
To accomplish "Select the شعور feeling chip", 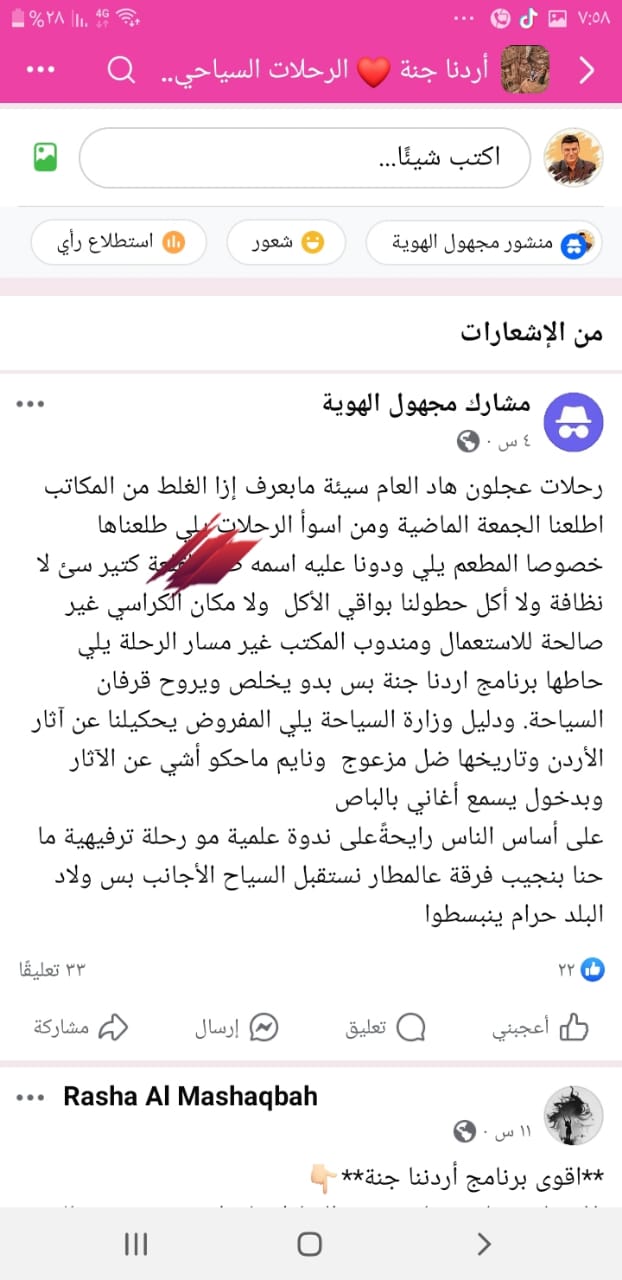I will (285, 242).
